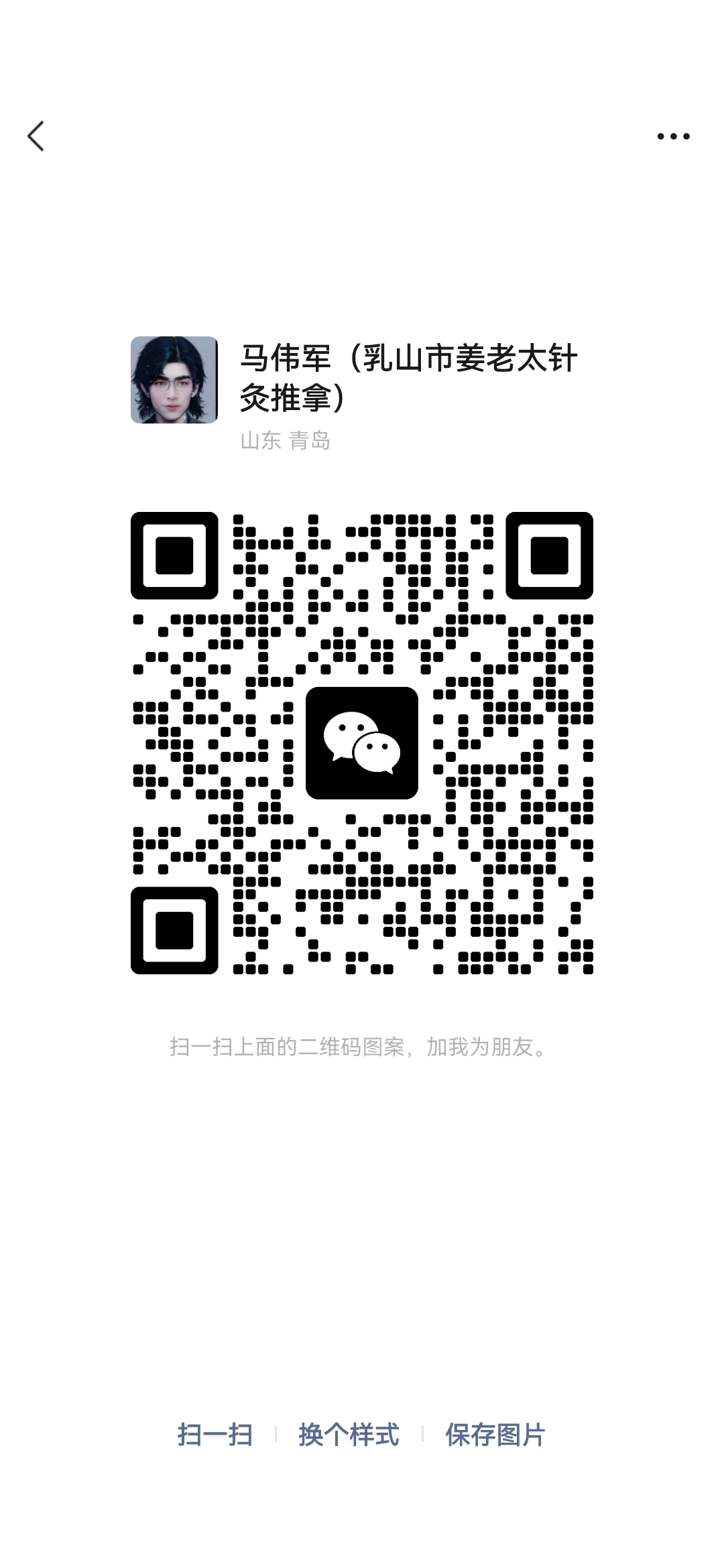Image resolution: width=724 pixels, height=1568 pixels.
Task: Go back using the top-left arrow
Action: (36, 136)
